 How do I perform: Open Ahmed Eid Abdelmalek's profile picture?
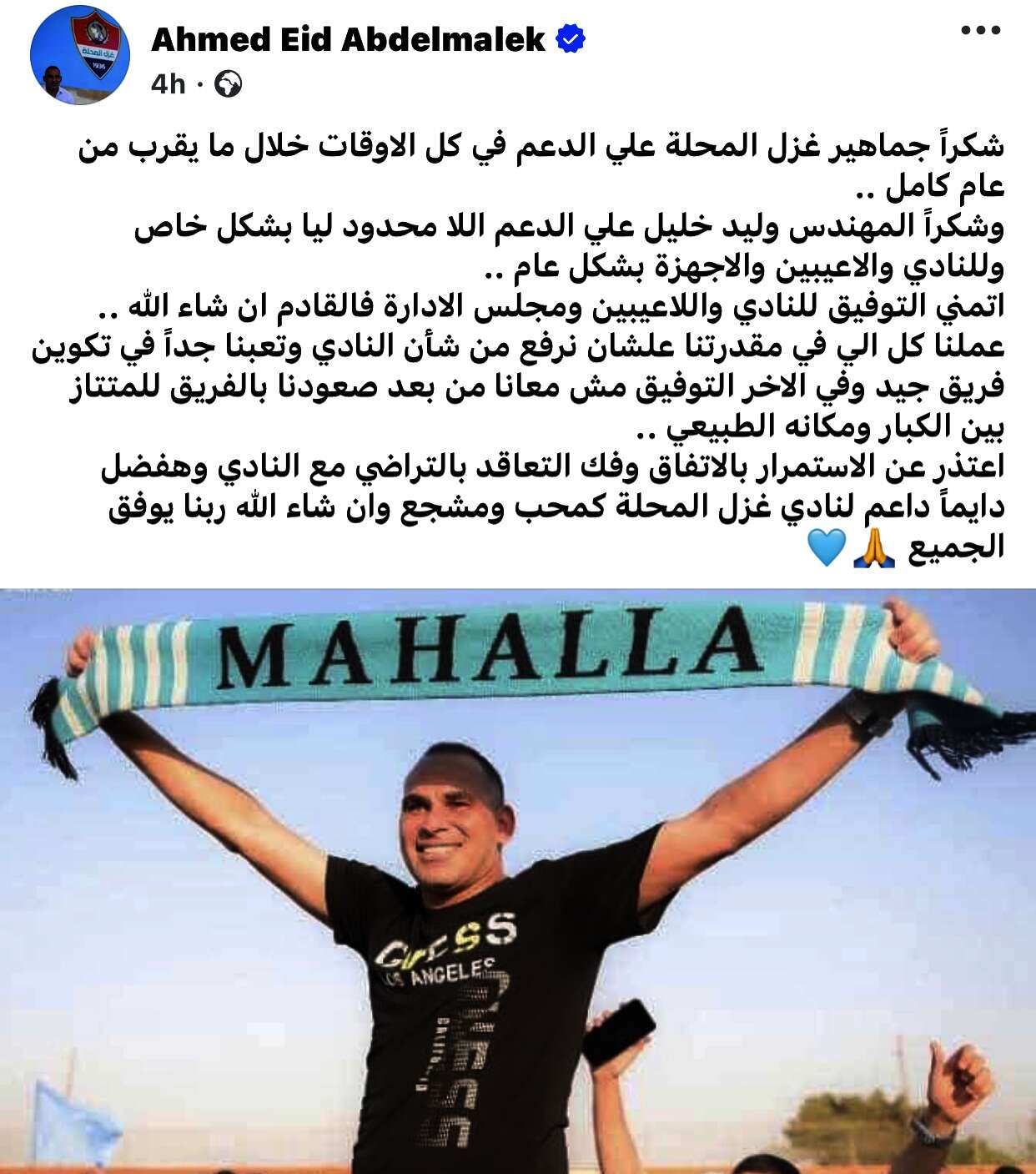pyautogui.click(x=80, y=55)
